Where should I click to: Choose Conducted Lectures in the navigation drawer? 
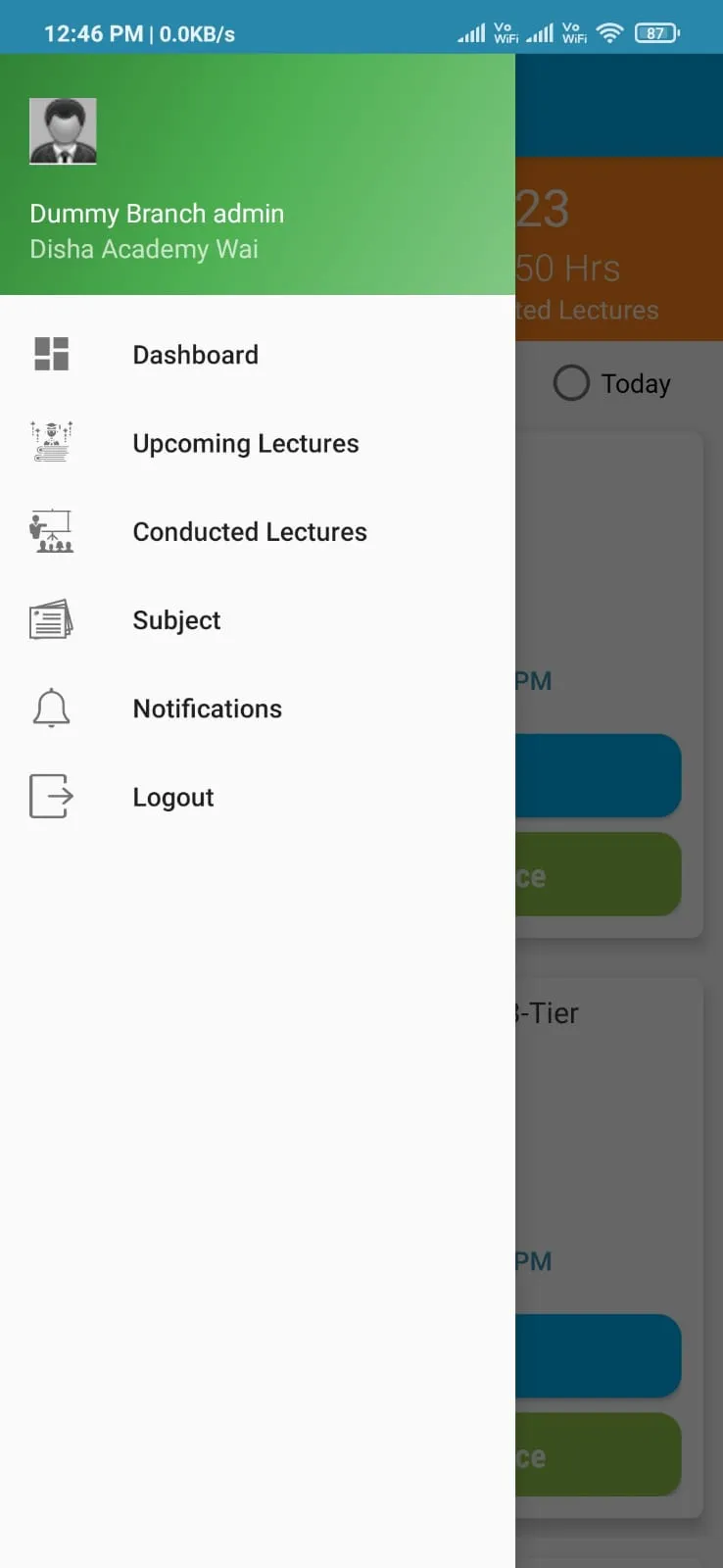(249, 531)
